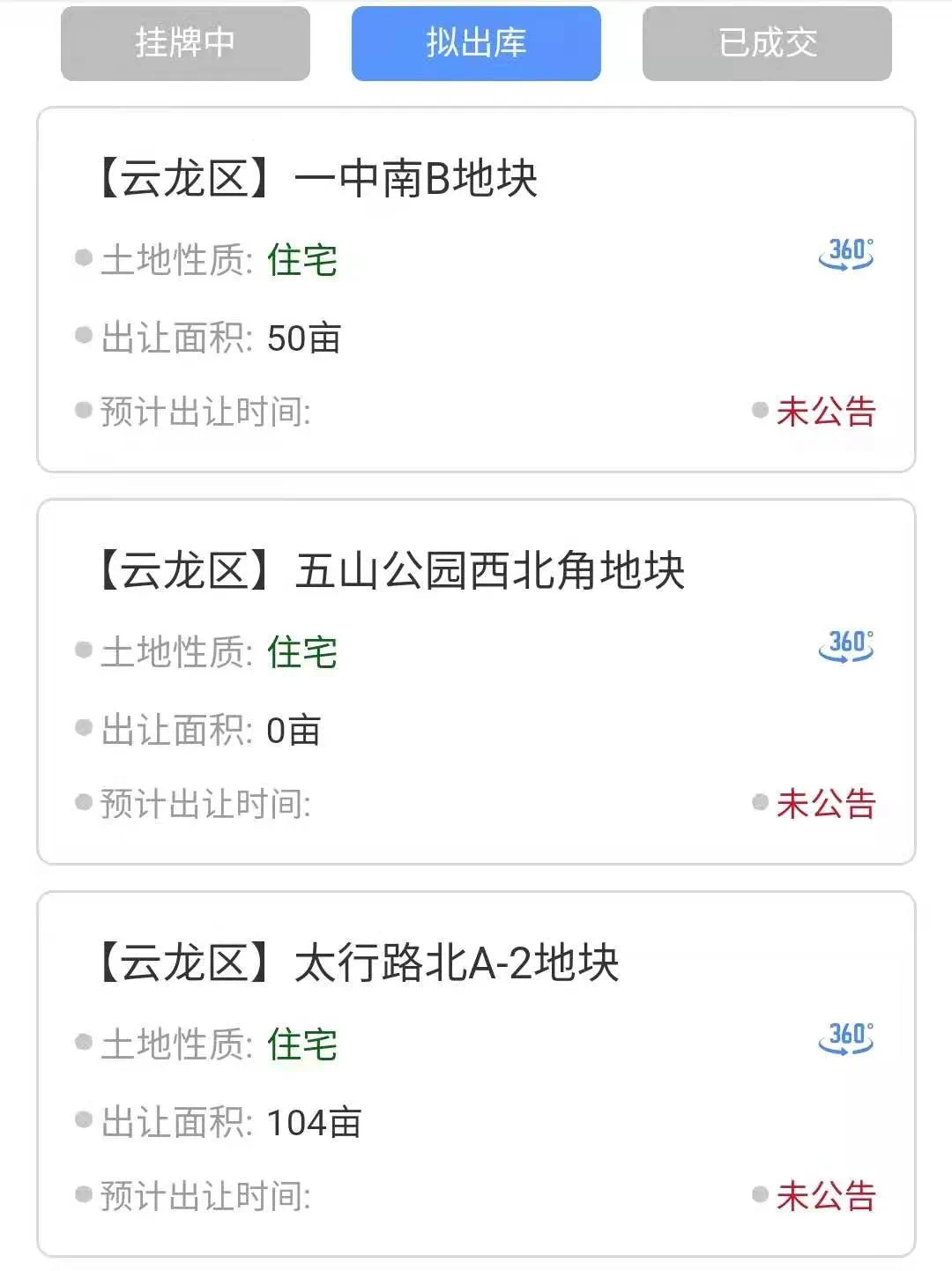Select the 拟出库 tab

476,43
